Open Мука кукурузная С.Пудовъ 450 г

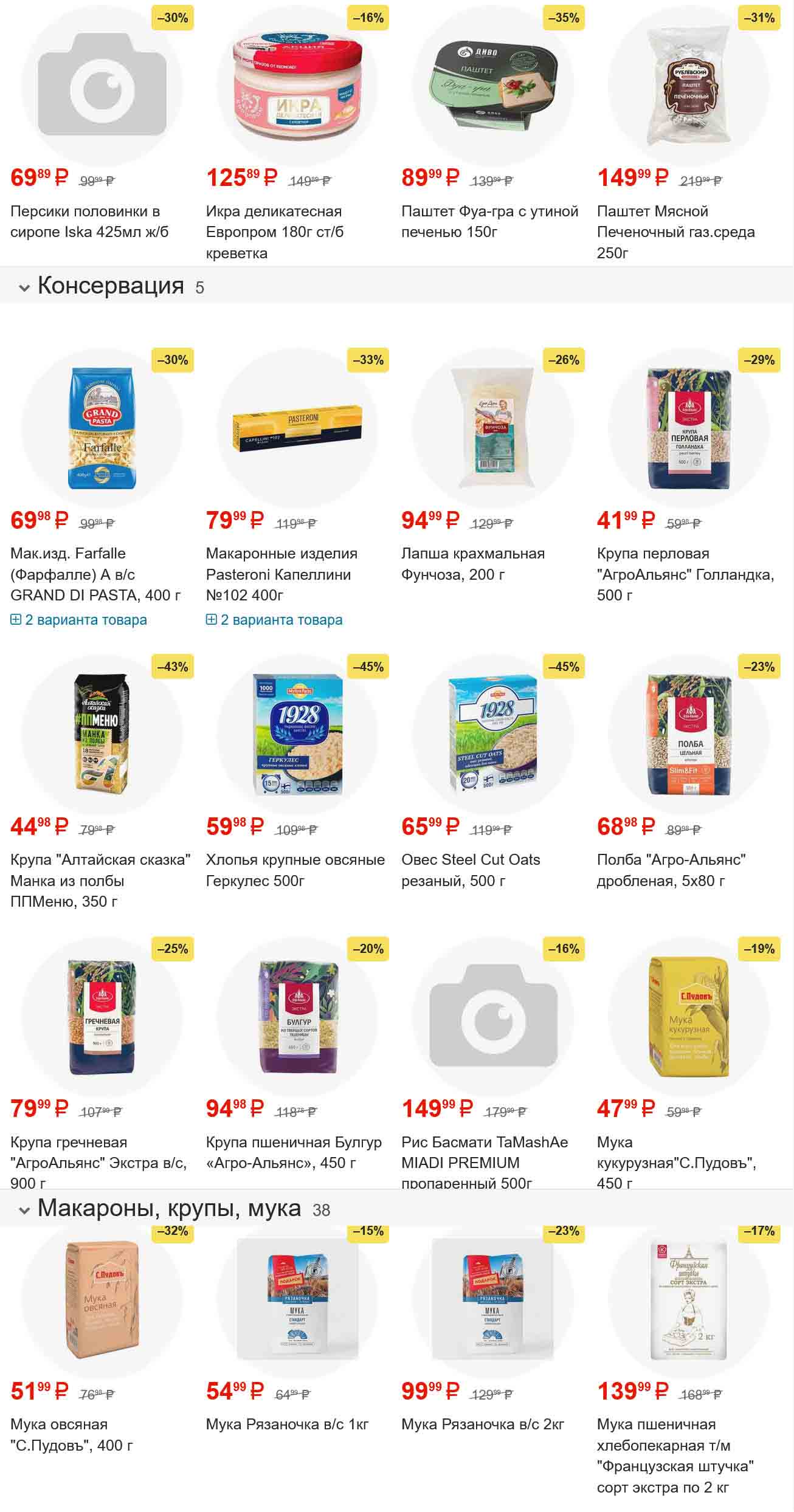(675, 1152)
